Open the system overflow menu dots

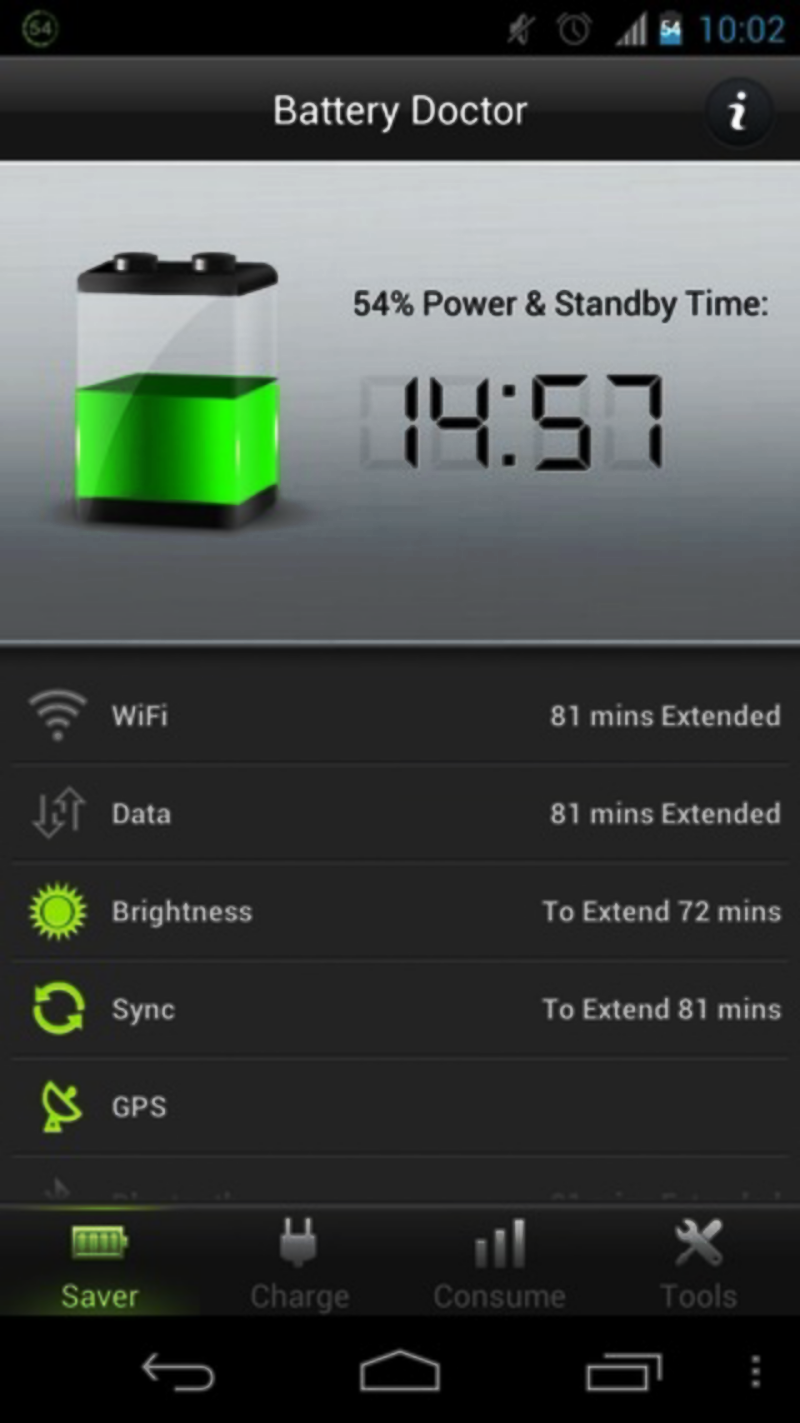(x=754, y=1371)
